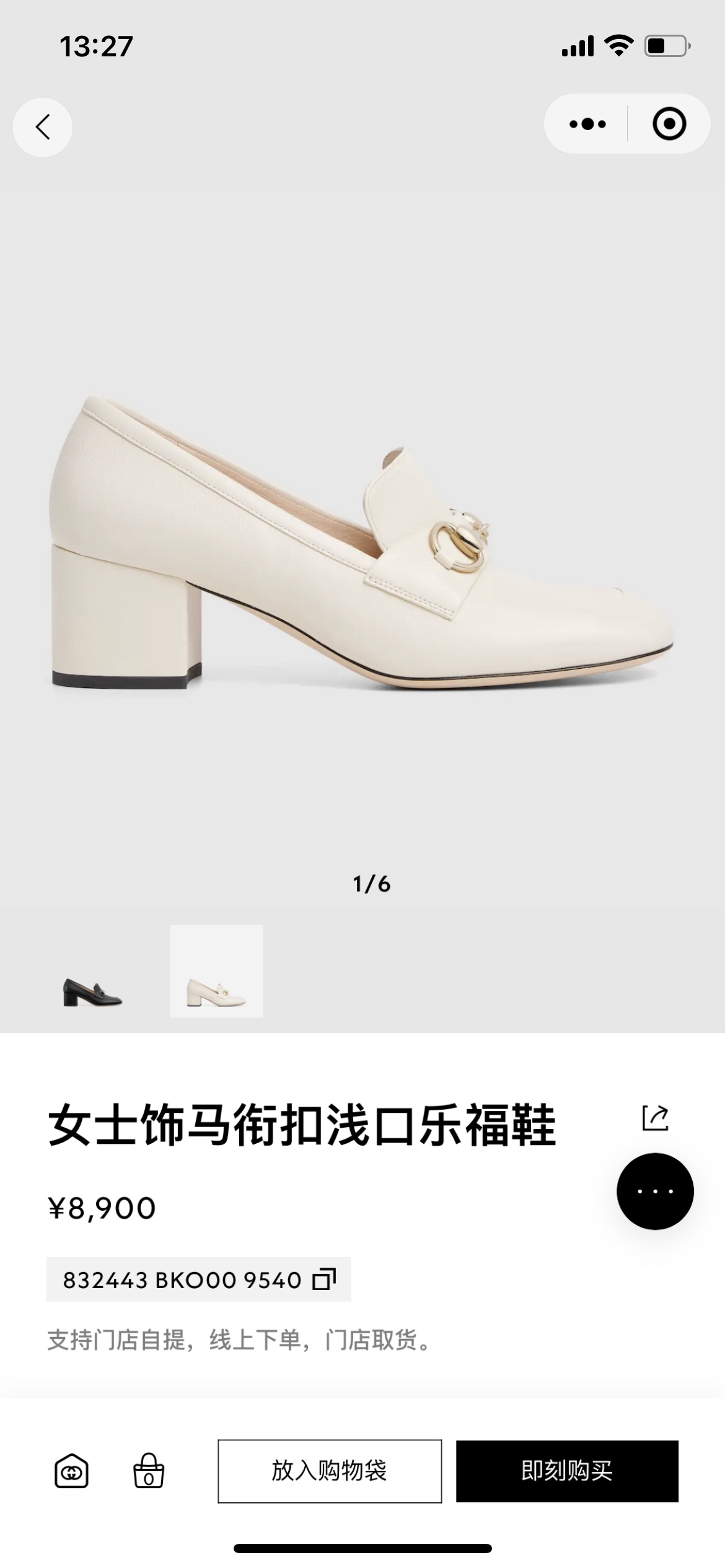Select the white loafer color variant
Image resolution: width=725 pixels, height=1568 pixels.
point(216,972)
